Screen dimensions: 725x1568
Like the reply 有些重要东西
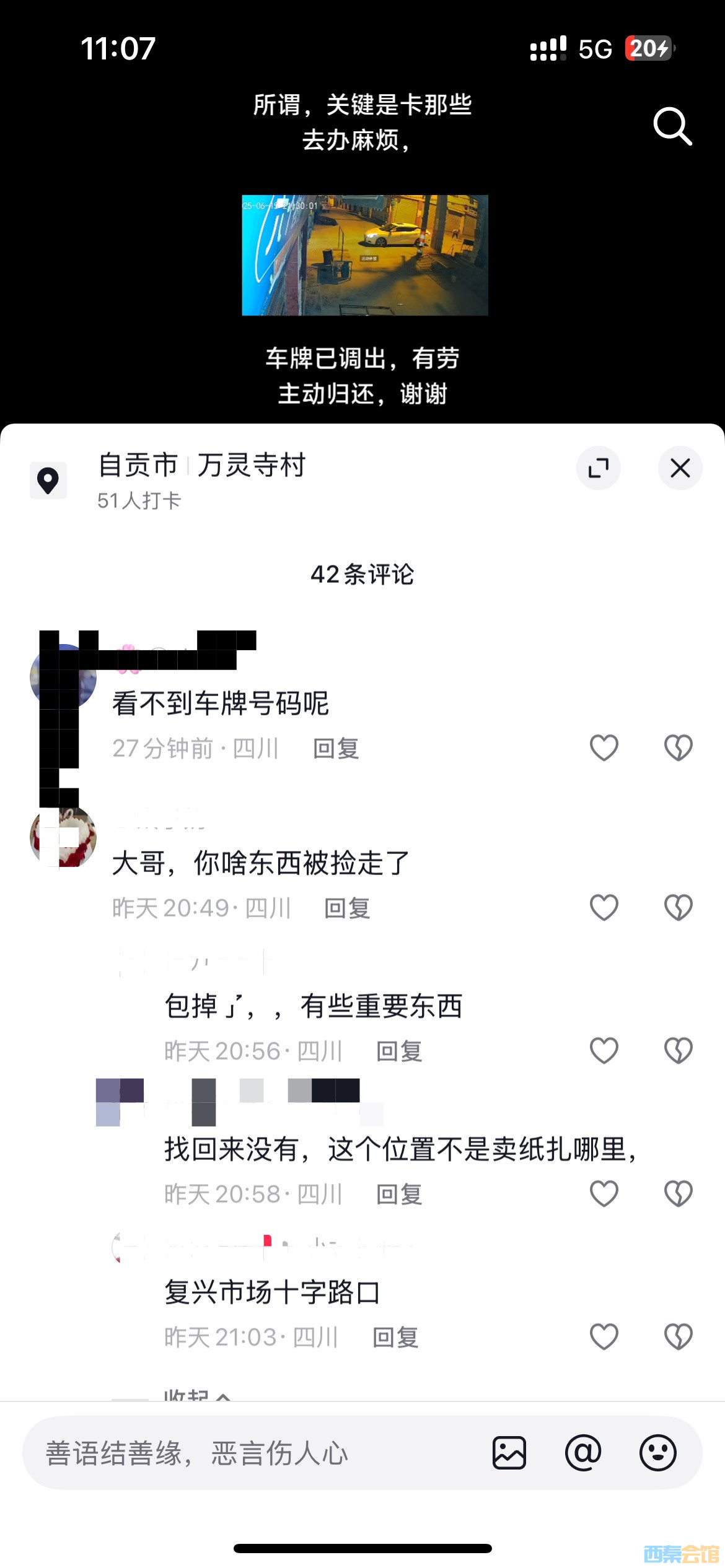click(604, 1051)
